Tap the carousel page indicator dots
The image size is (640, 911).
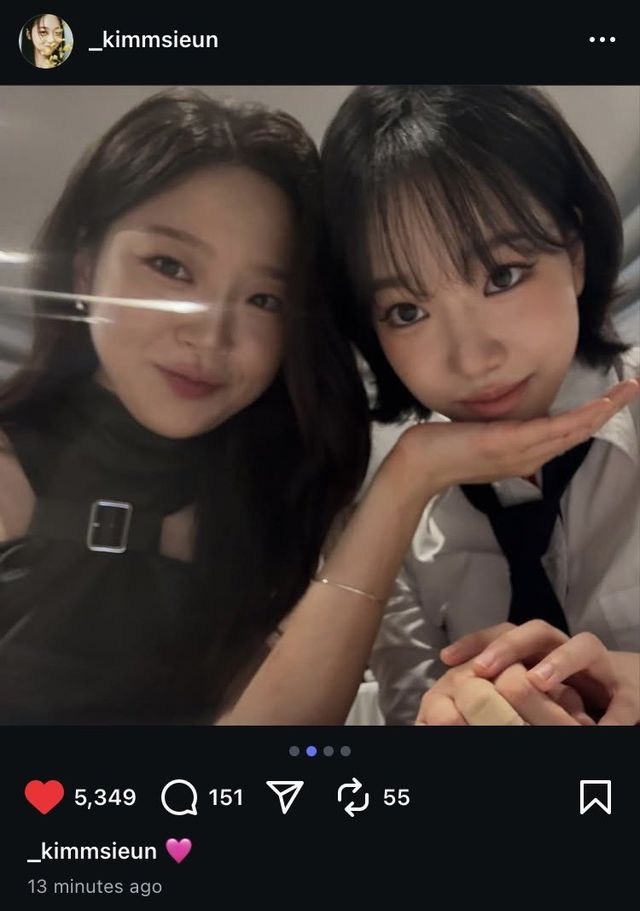[x=320, y=751]
